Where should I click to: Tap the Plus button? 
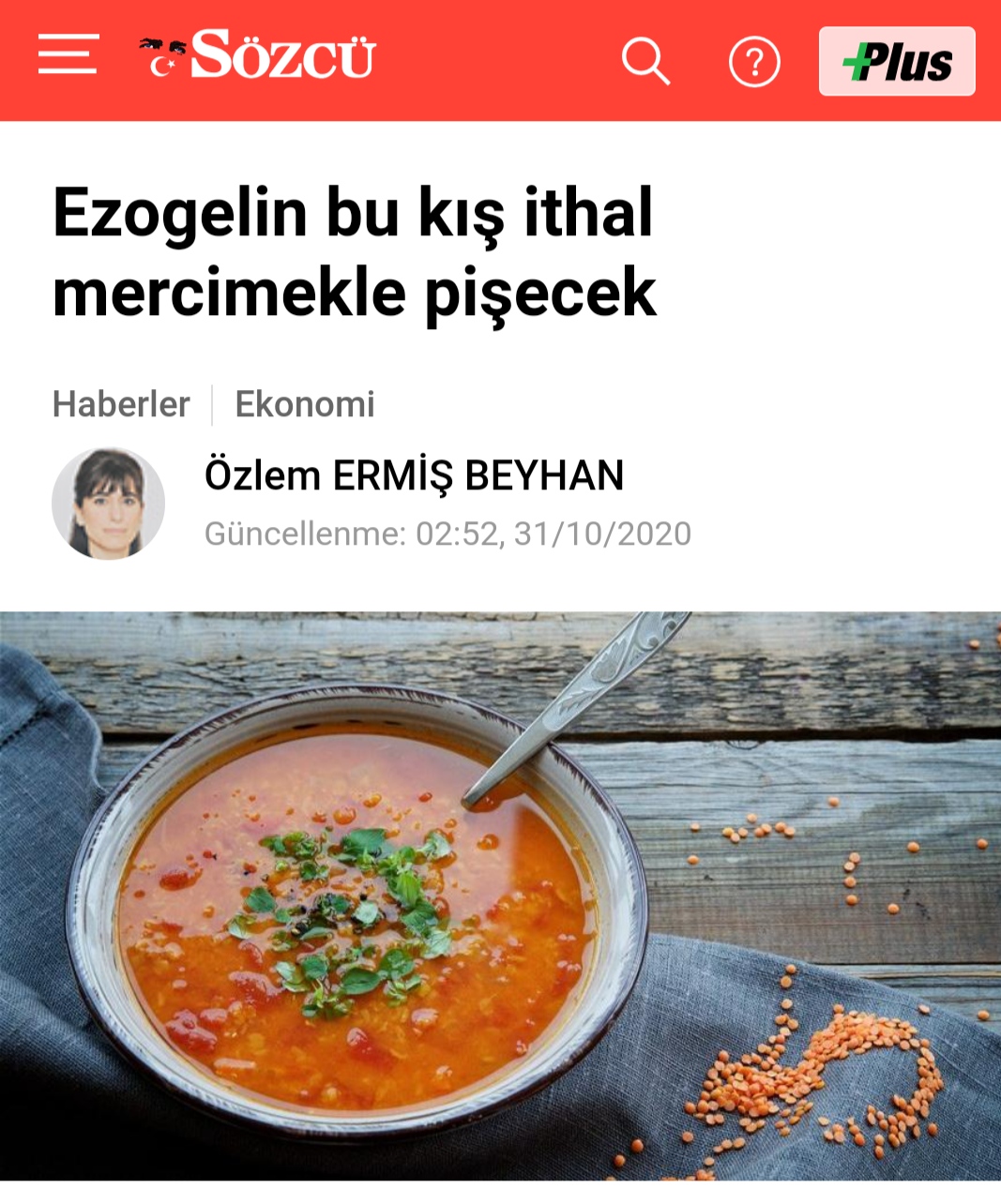point(897,62)
